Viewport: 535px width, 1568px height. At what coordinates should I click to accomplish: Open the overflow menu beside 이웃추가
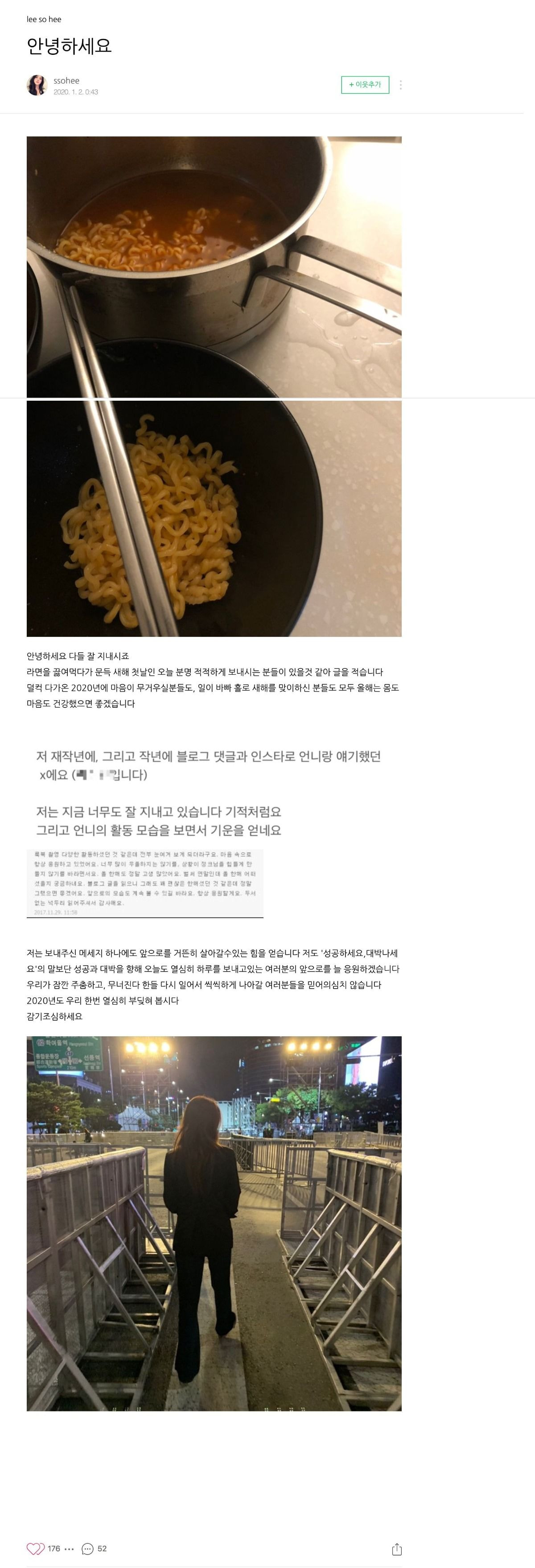pyautogui.click(x=400, y=85)
